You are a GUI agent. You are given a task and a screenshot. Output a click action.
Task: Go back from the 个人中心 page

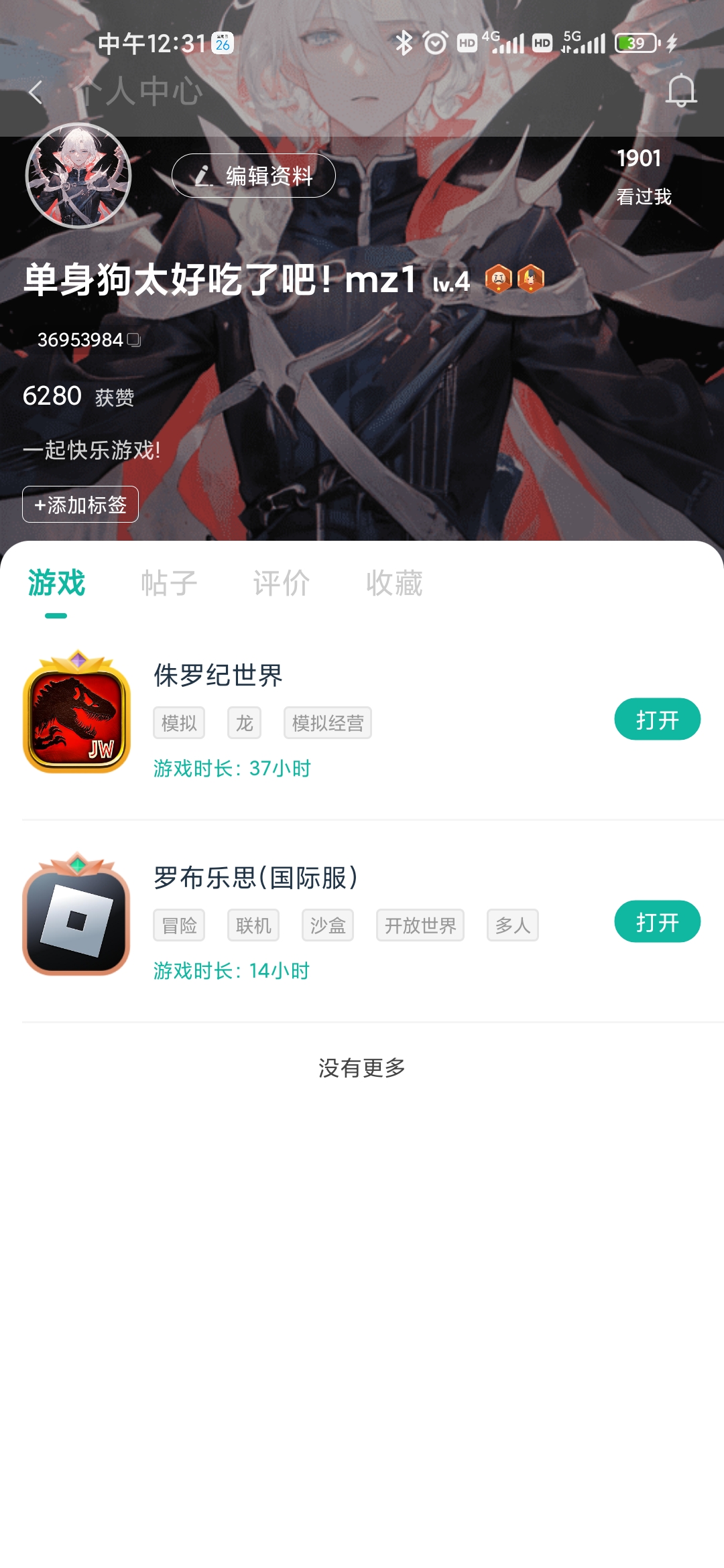pos(36,92)
